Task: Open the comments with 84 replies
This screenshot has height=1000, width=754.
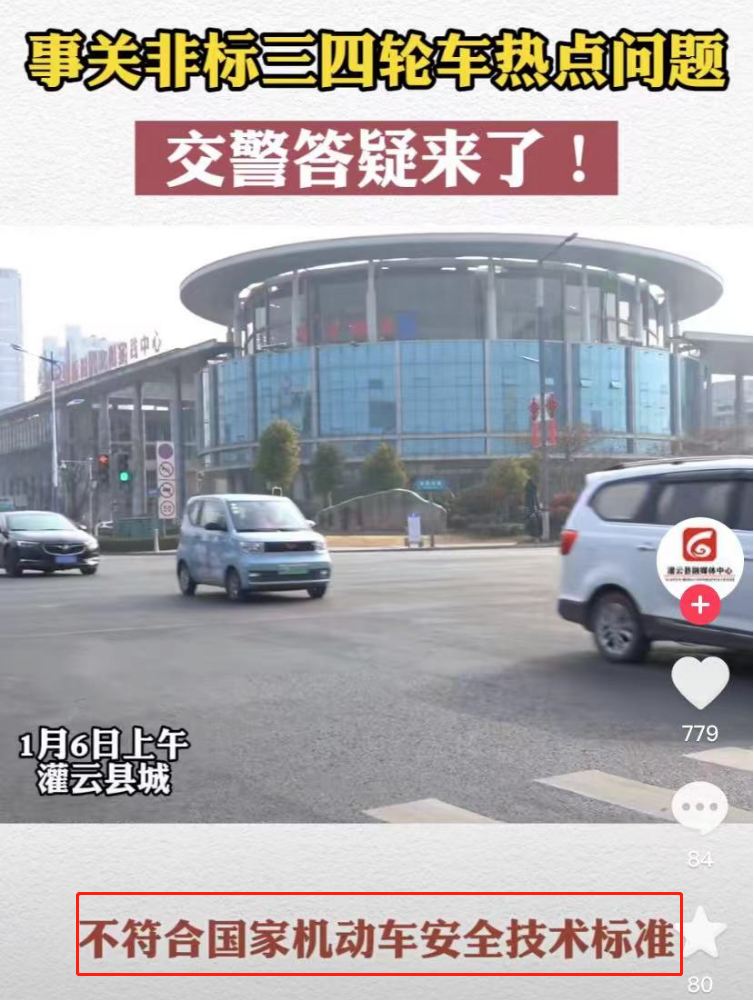Action: tap(699, 807)
